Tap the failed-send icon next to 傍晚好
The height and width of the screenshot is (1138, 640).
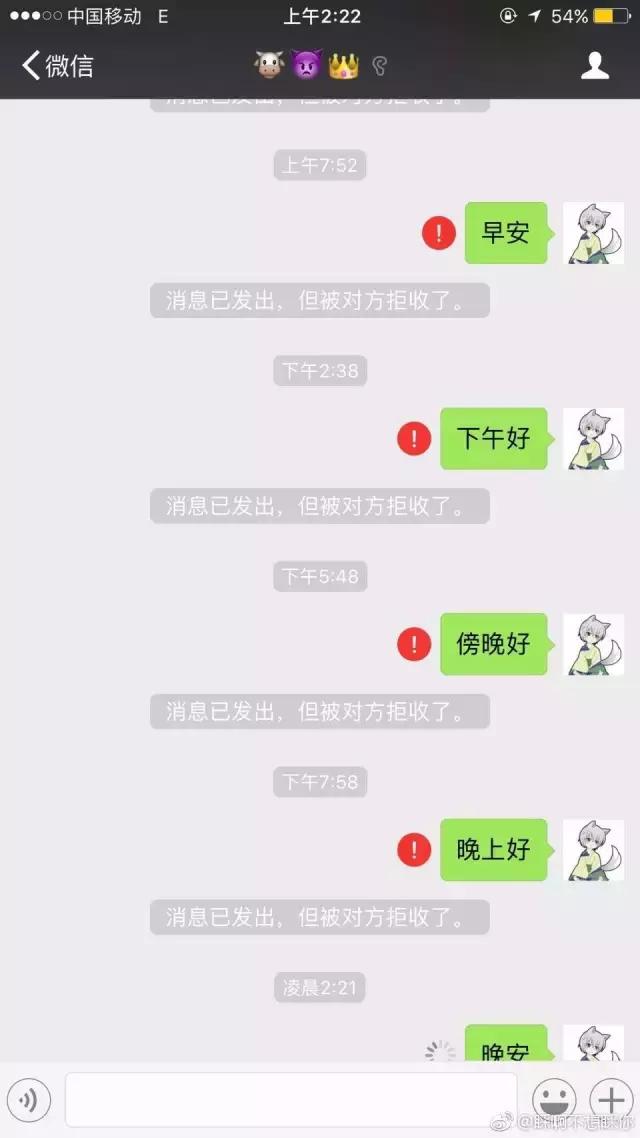414,644
